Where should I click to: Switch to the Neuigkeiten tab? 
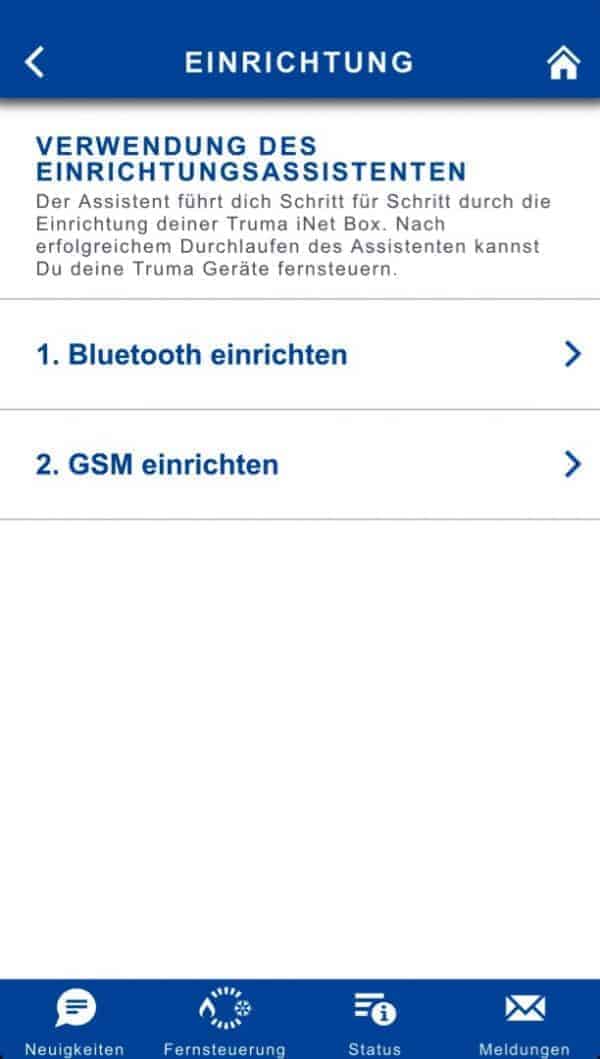75,1020
